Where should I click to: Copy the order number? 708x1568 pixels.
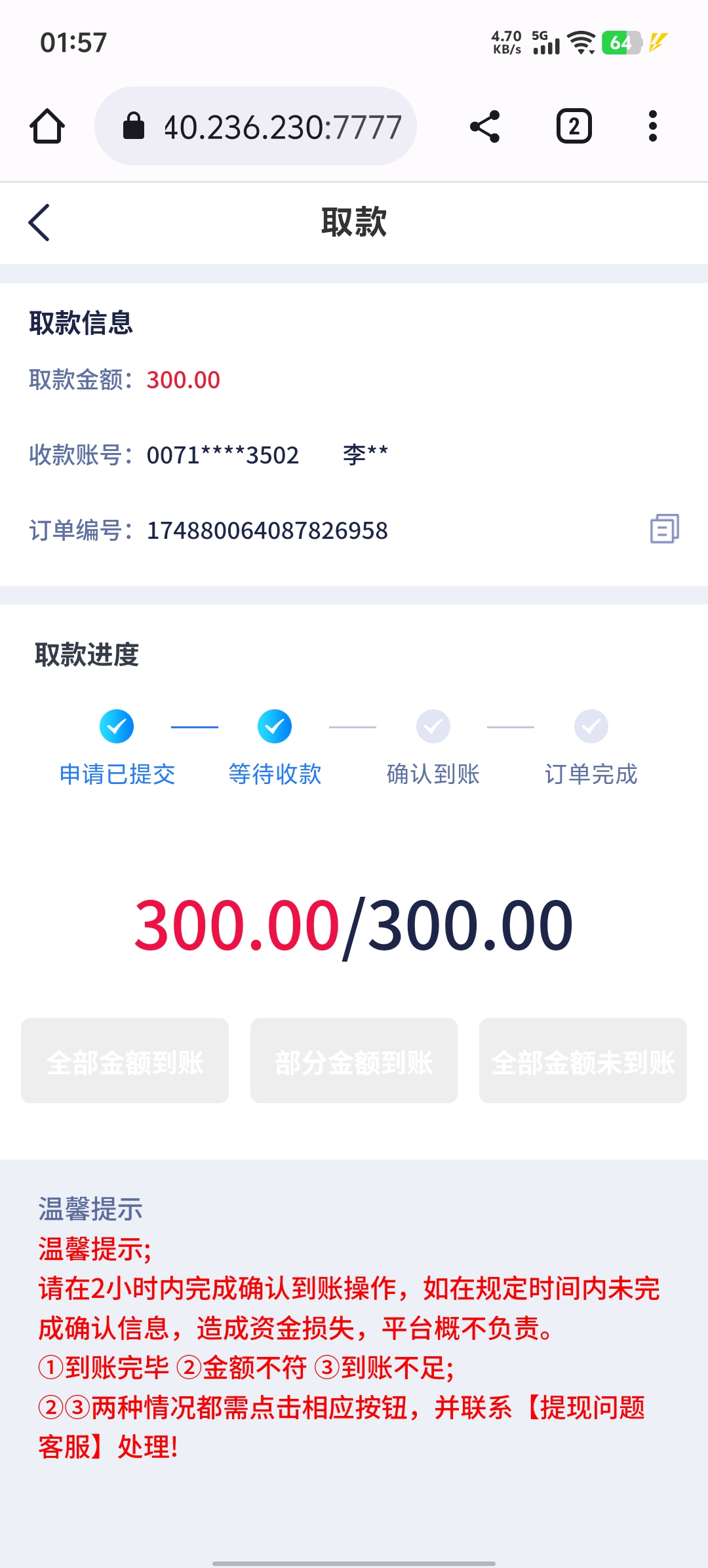[664, 529]
